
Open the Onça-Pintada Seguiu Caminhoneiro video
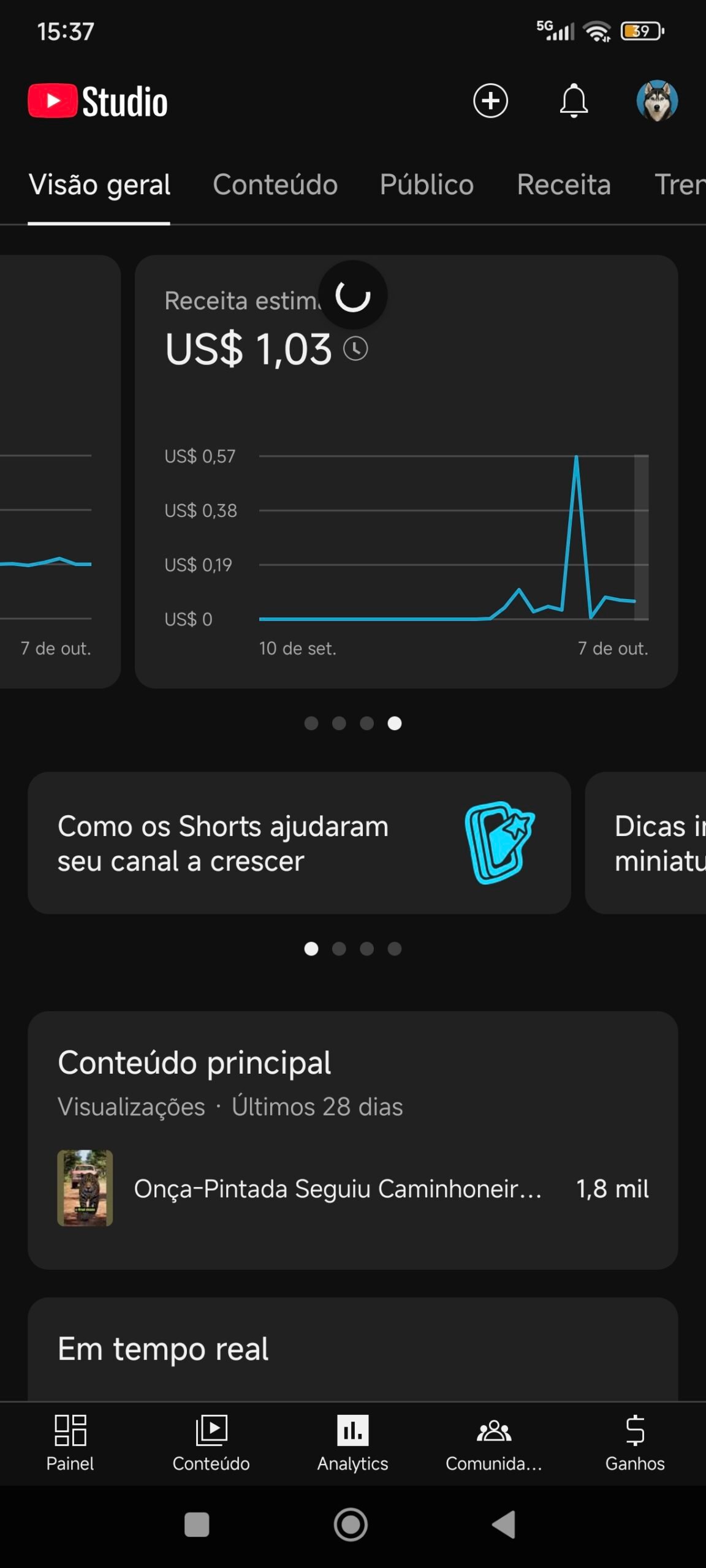[337, 1188]
